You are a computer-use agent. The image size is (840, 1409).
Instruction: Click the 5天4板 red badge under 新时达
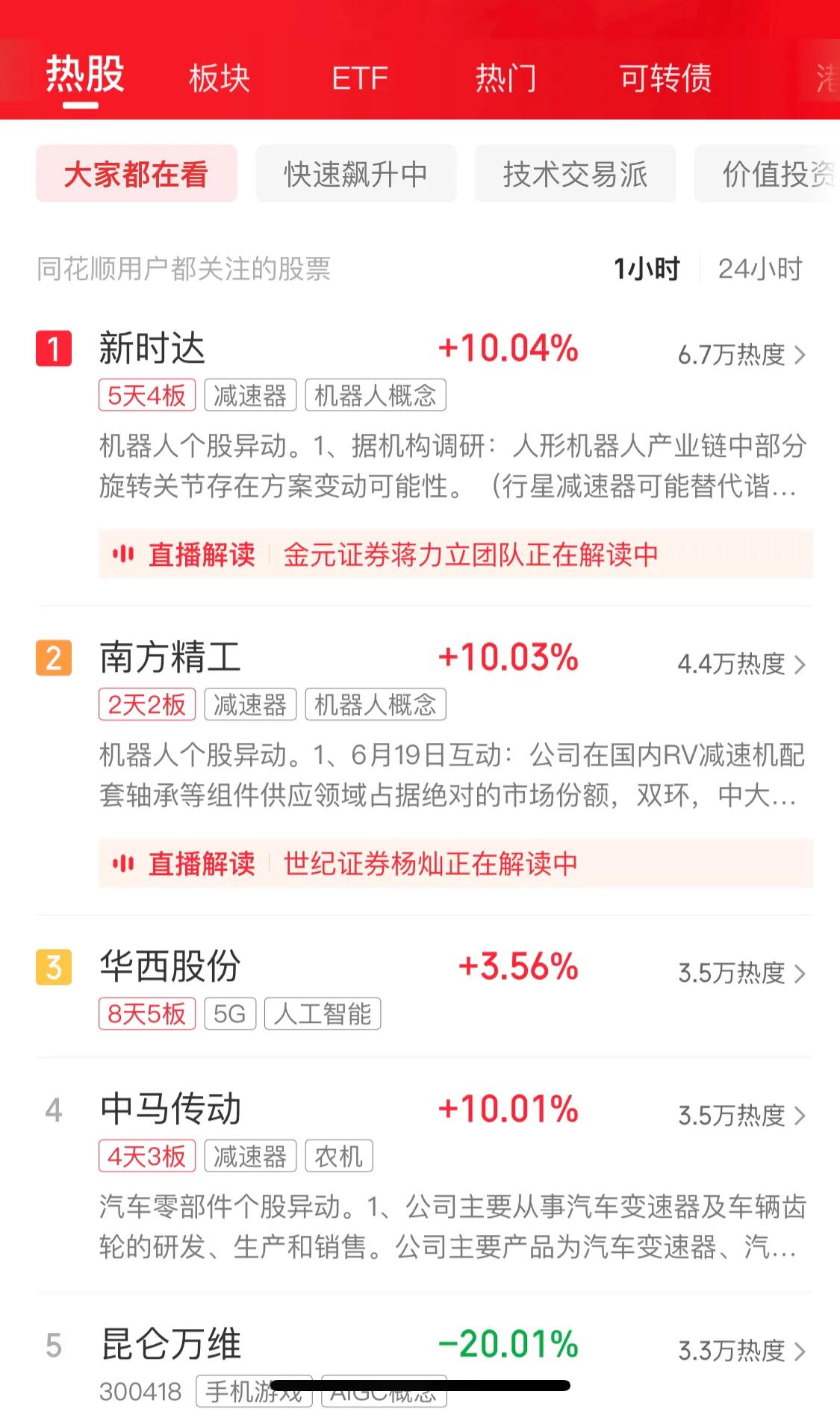[x=147, y=396]
